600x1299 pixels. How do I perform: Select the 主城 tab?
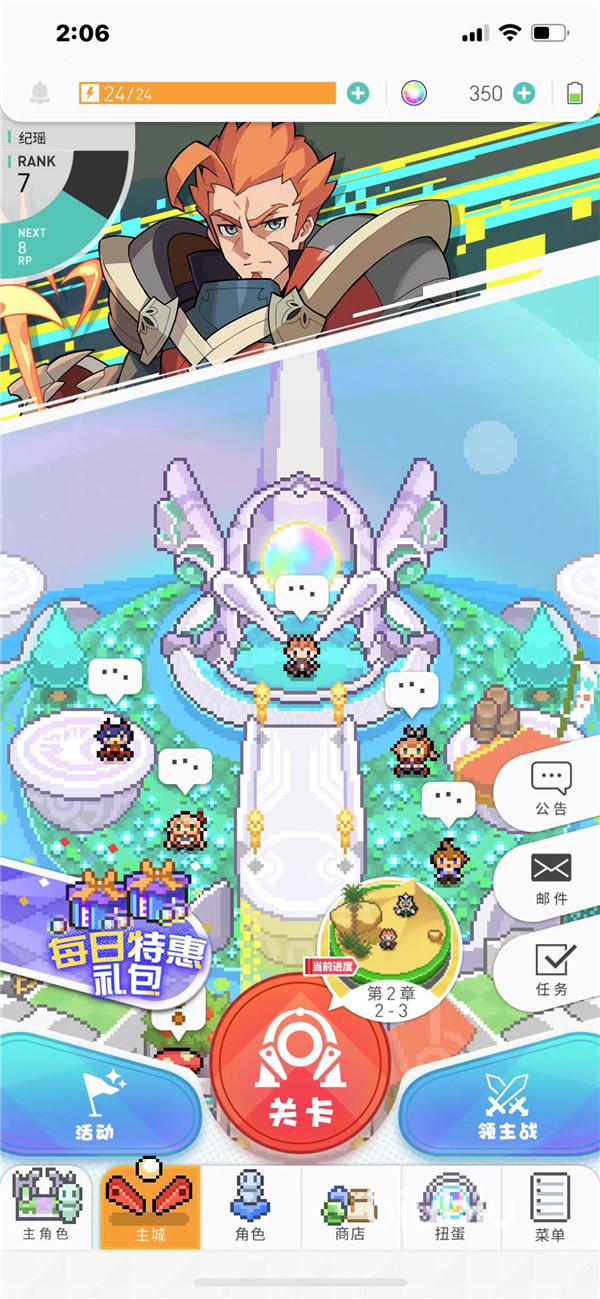click(150, 1207)
